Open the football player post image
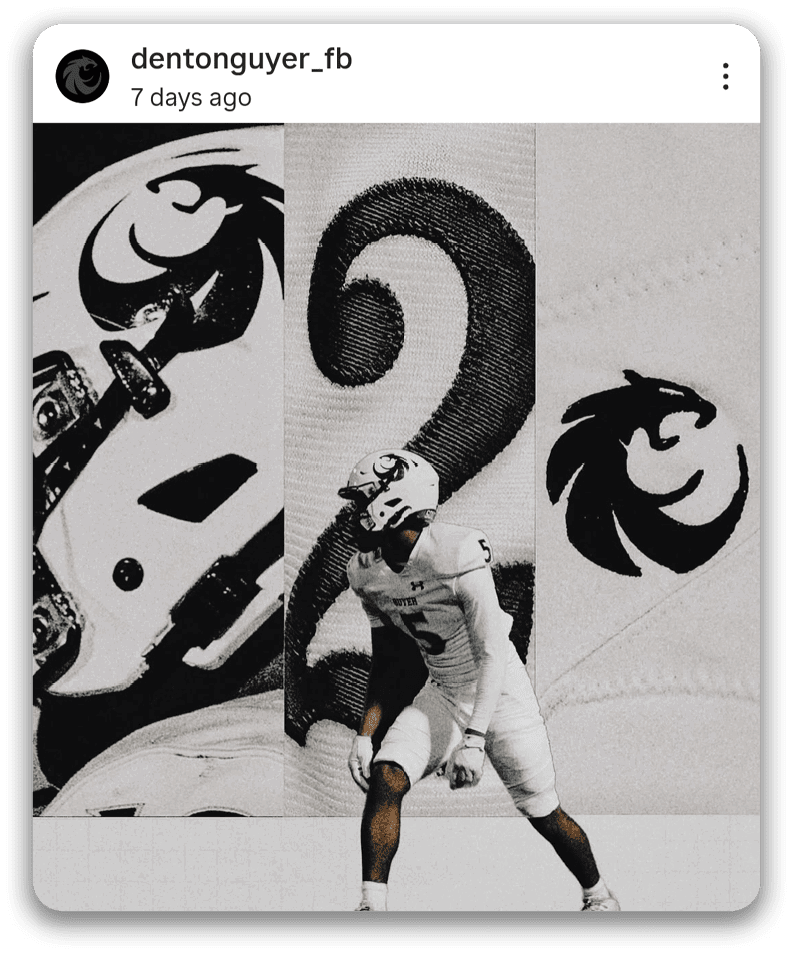 396,516
